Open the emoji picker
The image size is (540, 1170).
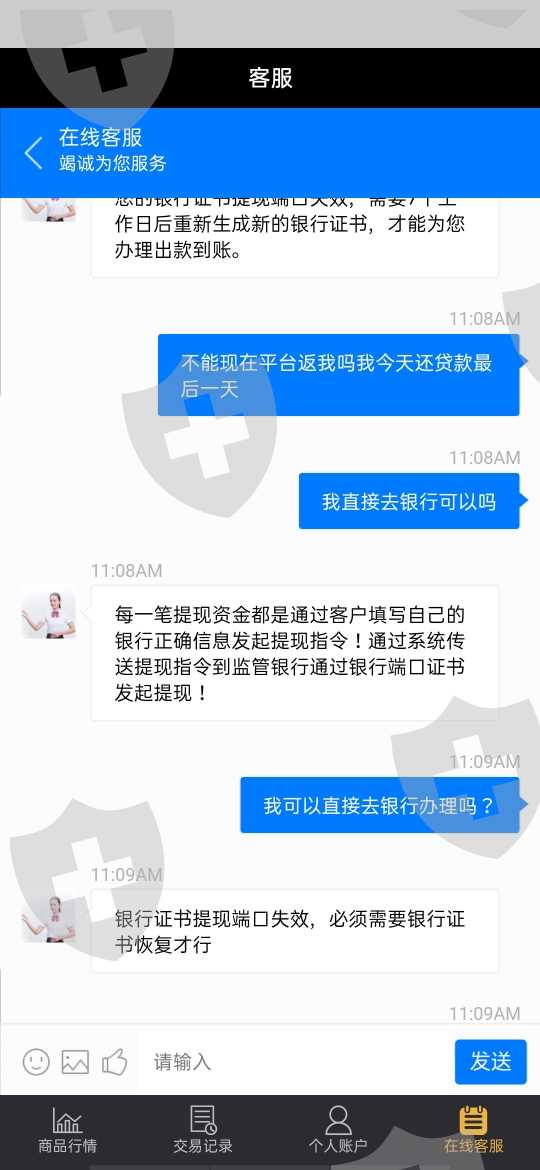pos(36,1061)
